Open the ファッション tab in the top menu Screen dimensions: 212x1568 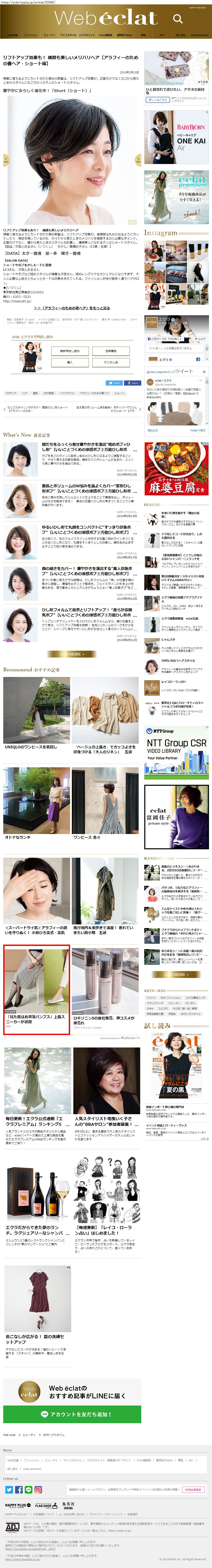point(31,35)
